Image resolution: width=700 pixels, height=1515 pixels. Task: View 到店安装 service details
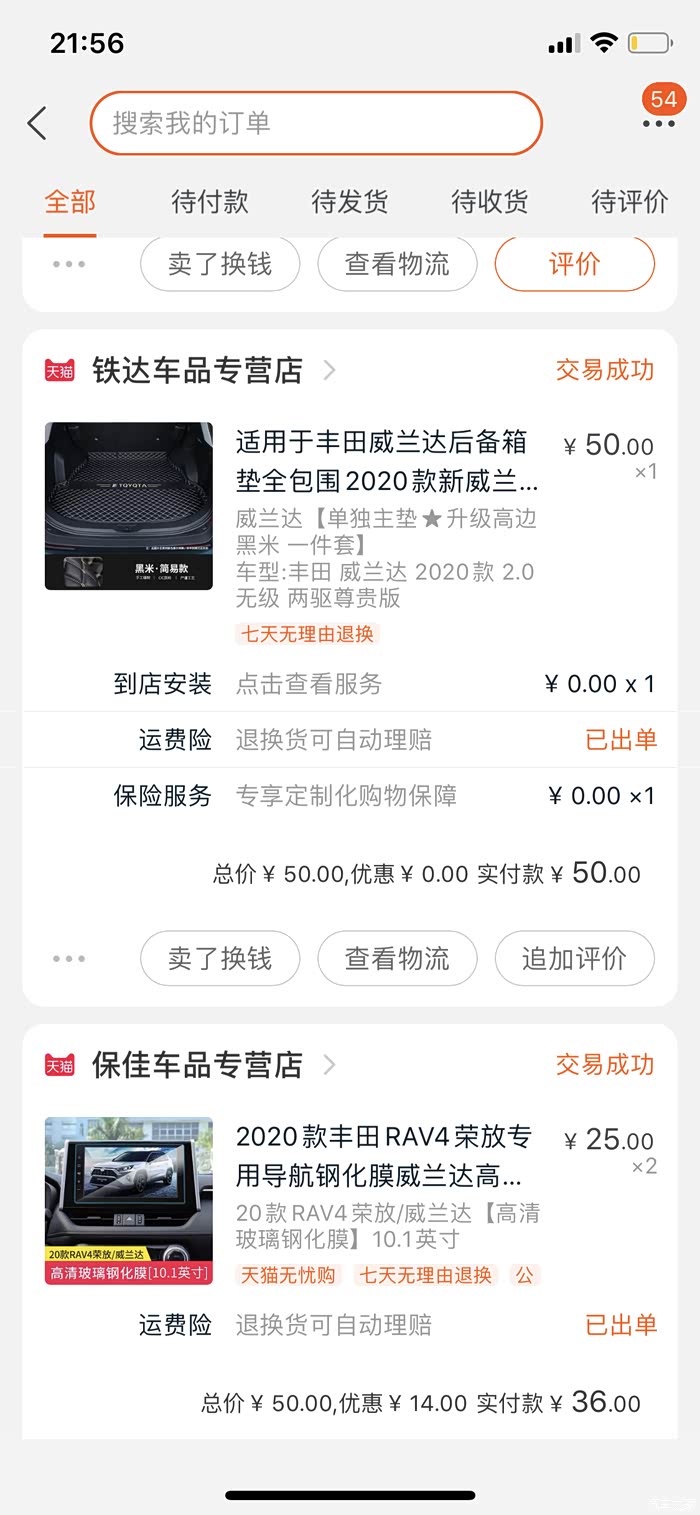(x=350, y=684)
